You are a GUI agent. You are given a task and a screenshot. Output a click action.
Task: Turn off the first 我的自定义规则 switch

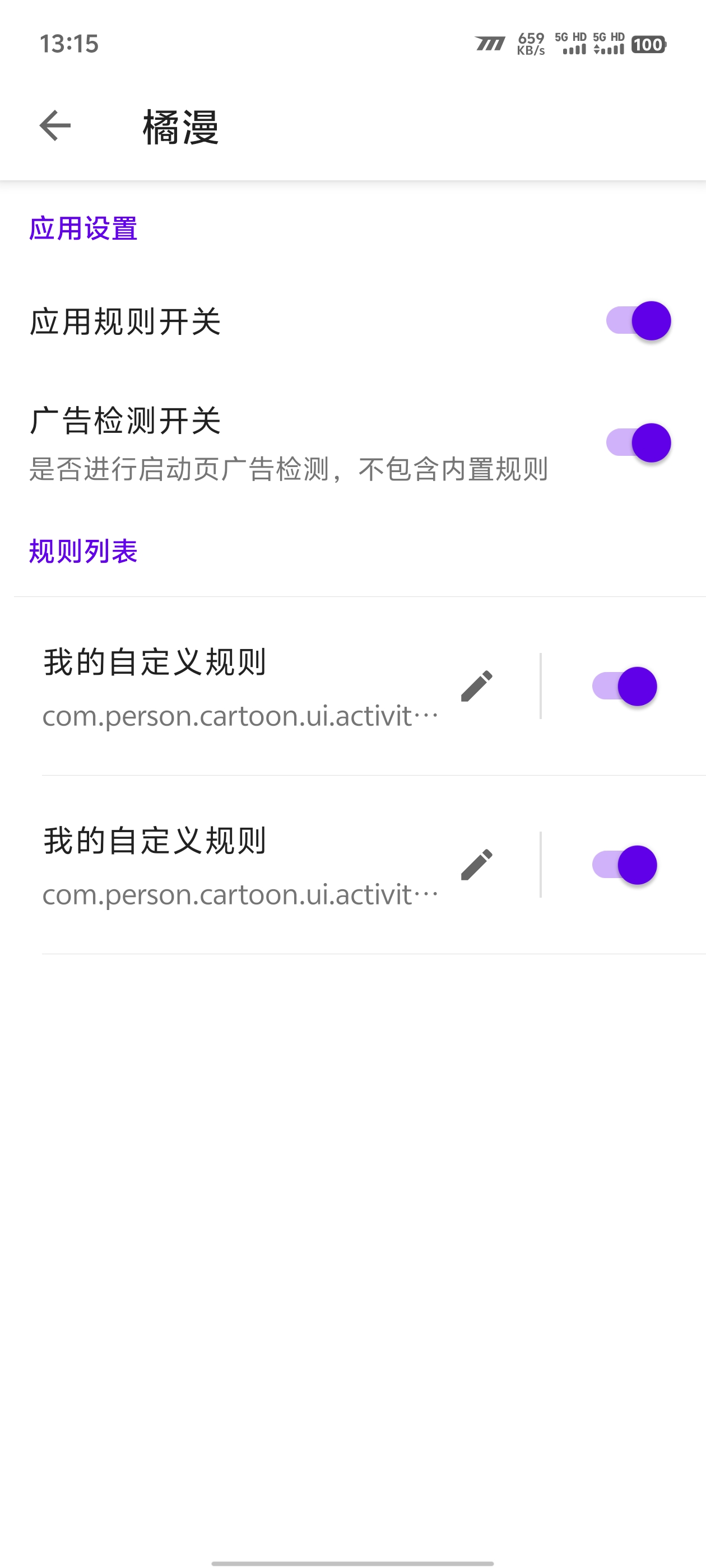tap(624, 686)
